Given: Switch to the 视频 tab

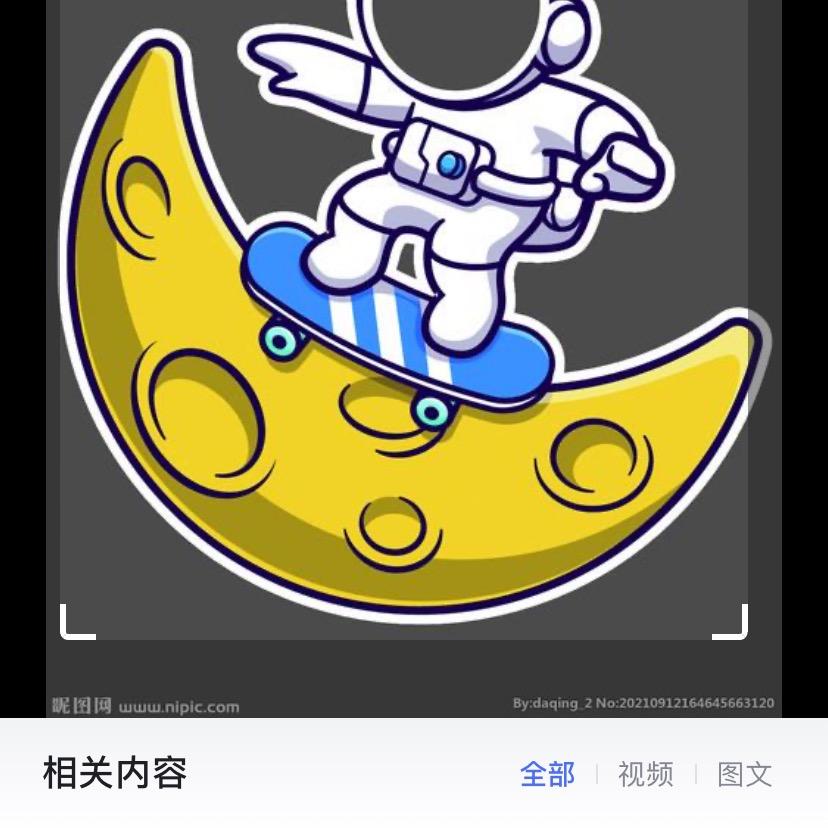Looking at the screenshot, I should 645,774.
